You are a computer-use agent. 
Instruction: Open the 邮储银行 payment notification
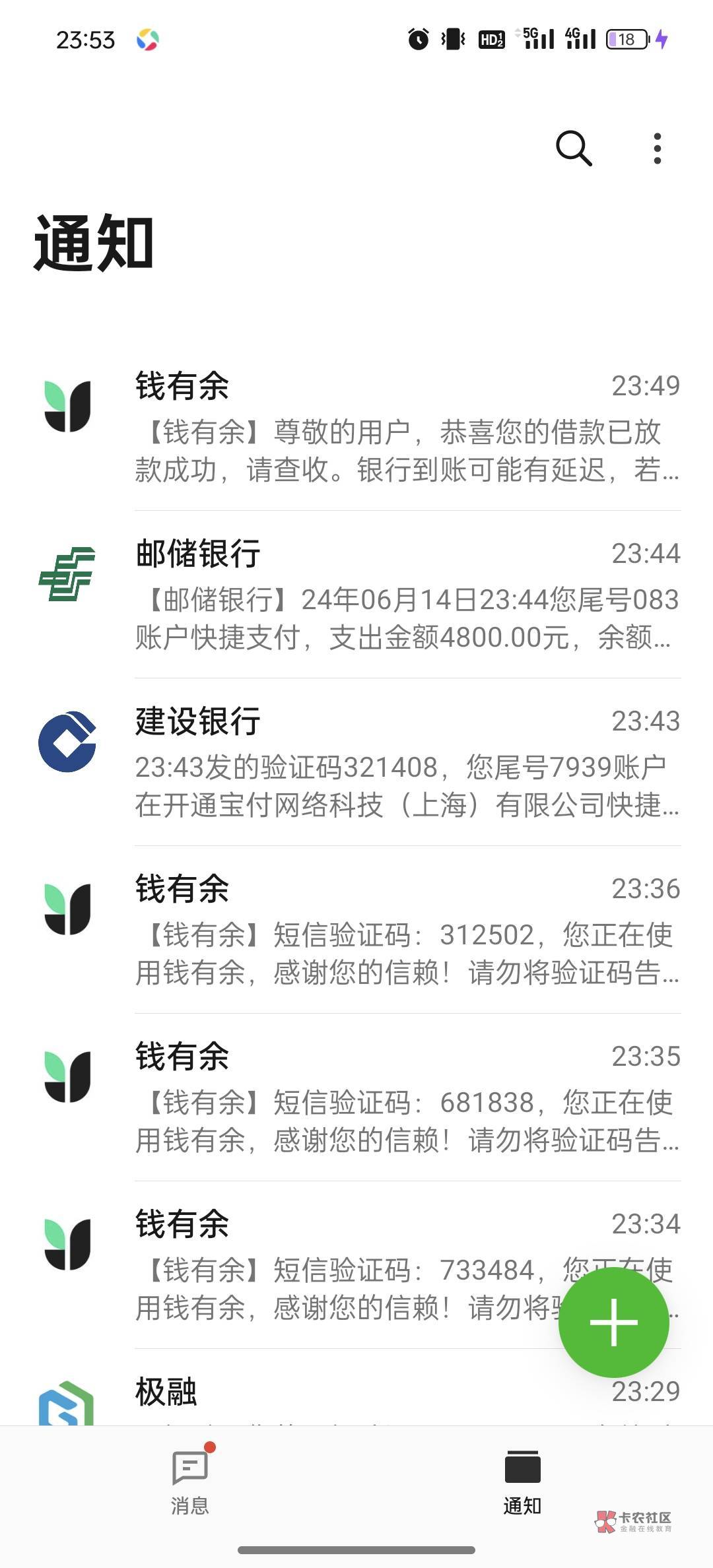pyautogui.click(x=356, y=594)
